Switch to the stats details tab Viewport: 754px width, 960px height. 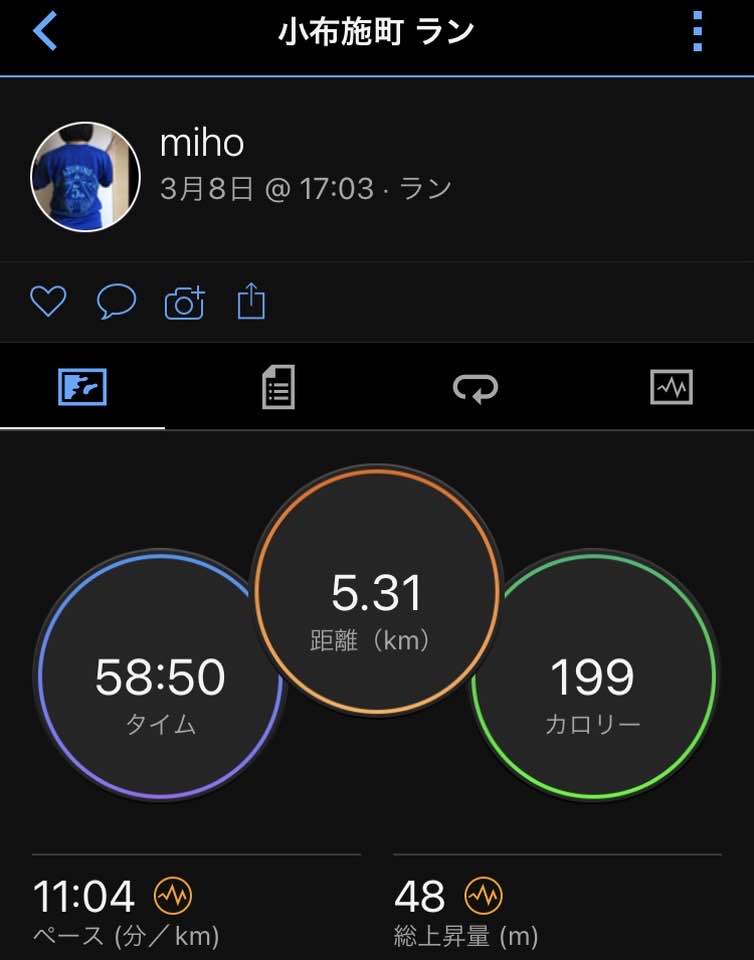278,387
